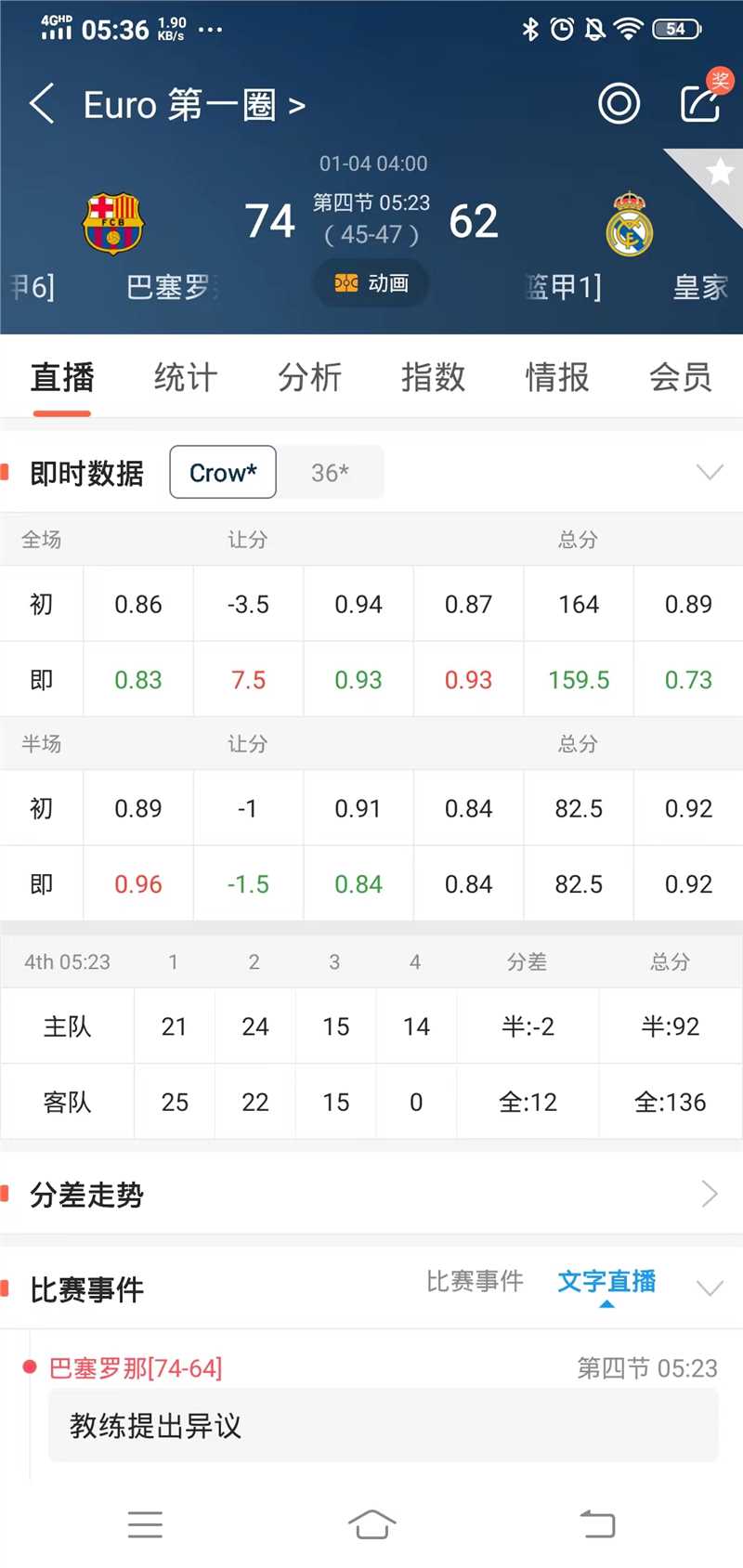Tap the system home button
Image resolution: width=743 pixels, height=1568 pixels.
pos(371,1524)
